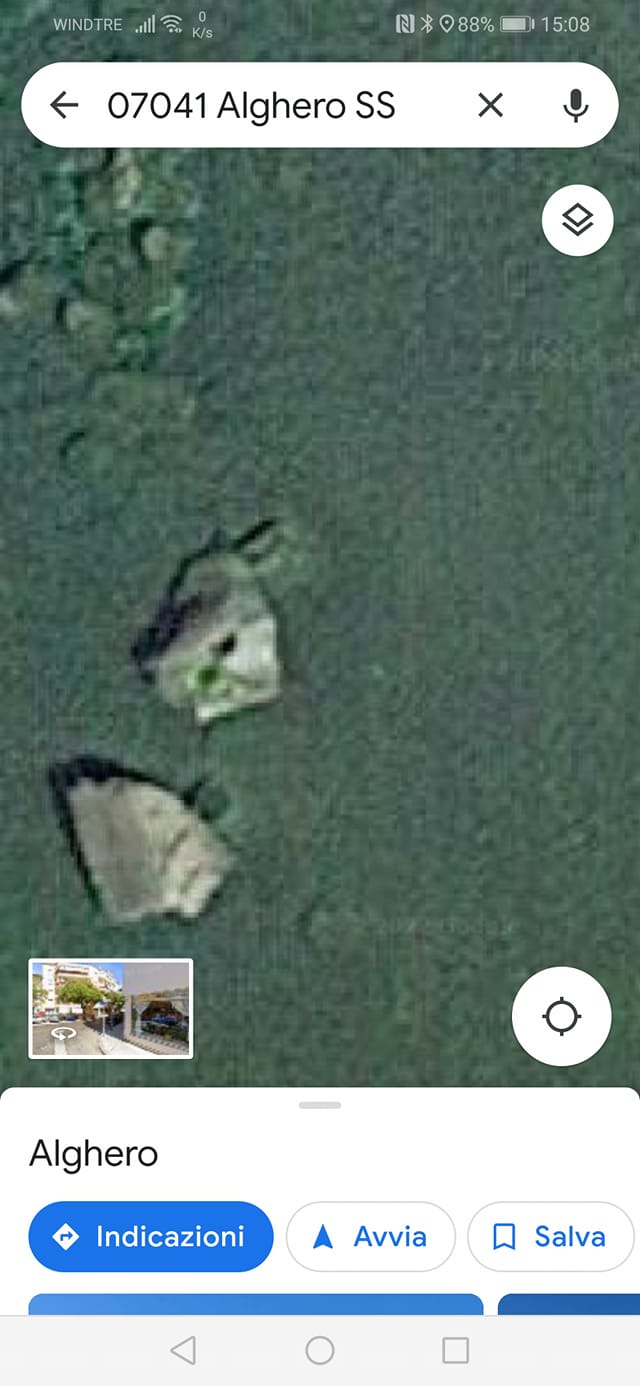Tap the system home button

click(320, 1351)
